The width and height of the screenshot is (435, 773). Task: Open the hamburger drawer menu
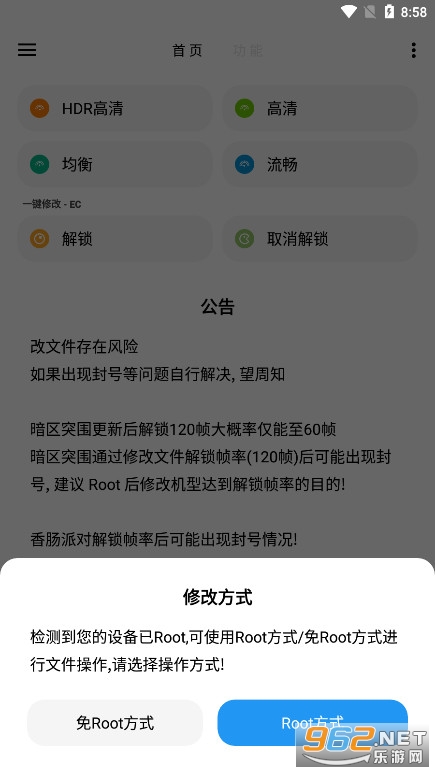27,50
